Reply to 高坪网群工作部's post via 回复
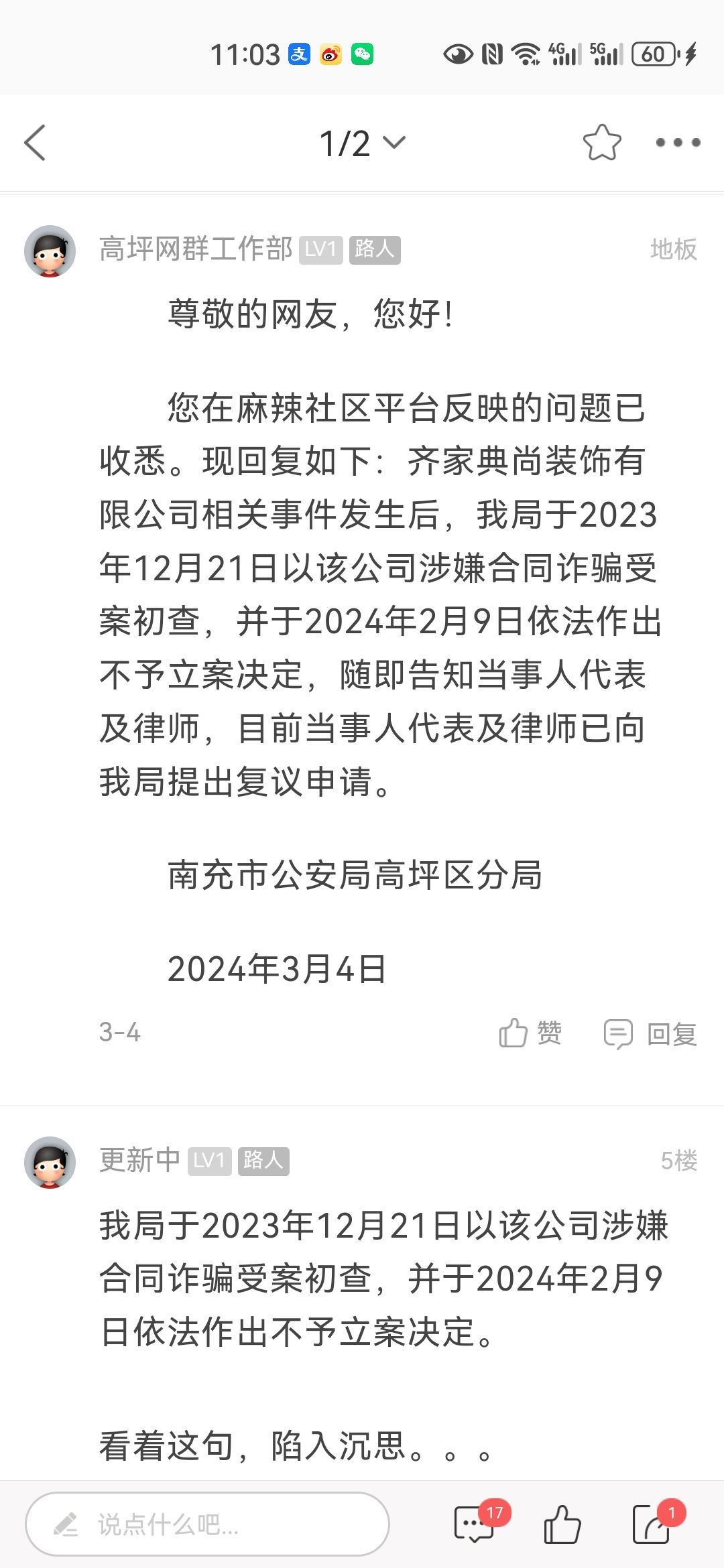The width and height of the screenshot is (724, 1568). click(650, 1033)
